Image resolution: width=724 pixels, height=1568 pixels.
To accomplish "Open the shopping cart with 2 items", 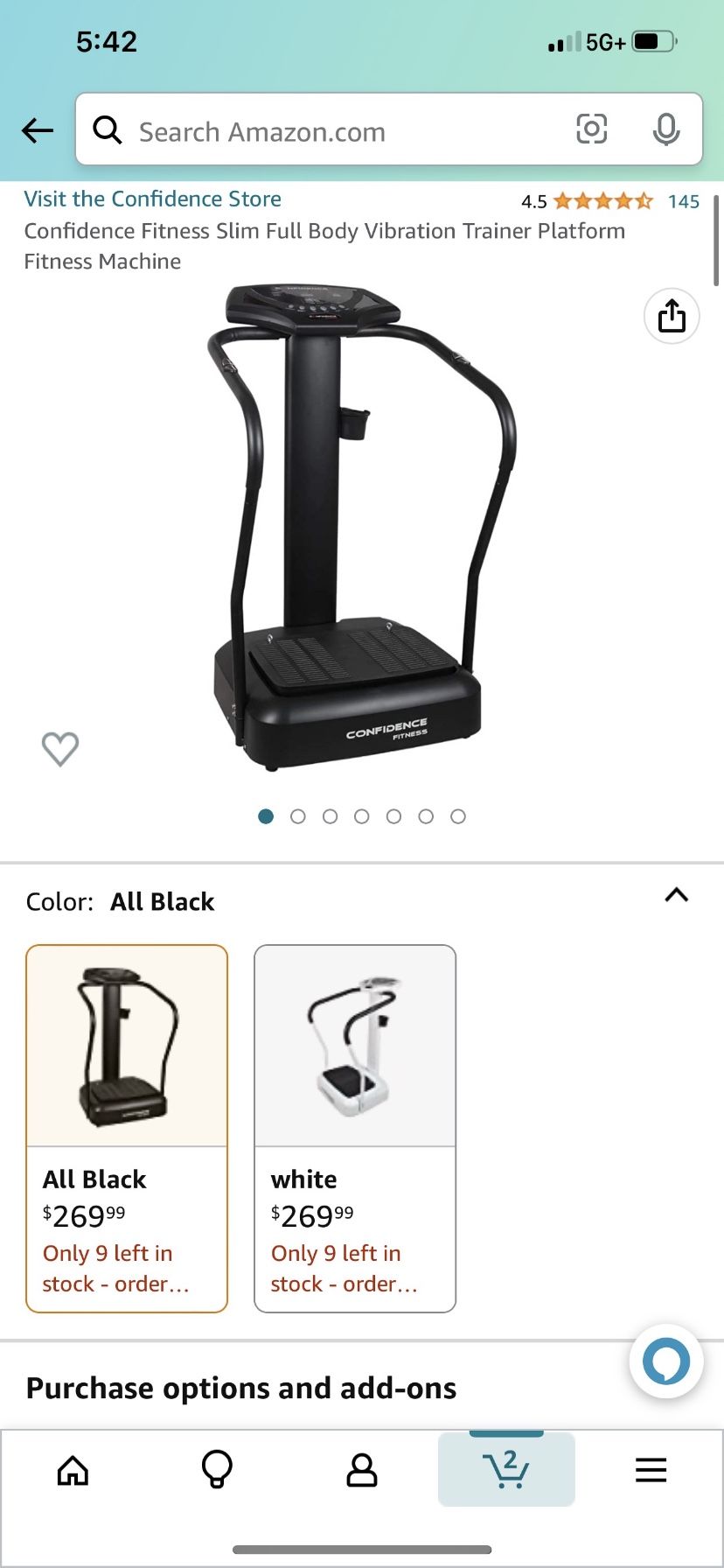I will coord(506,1469).
